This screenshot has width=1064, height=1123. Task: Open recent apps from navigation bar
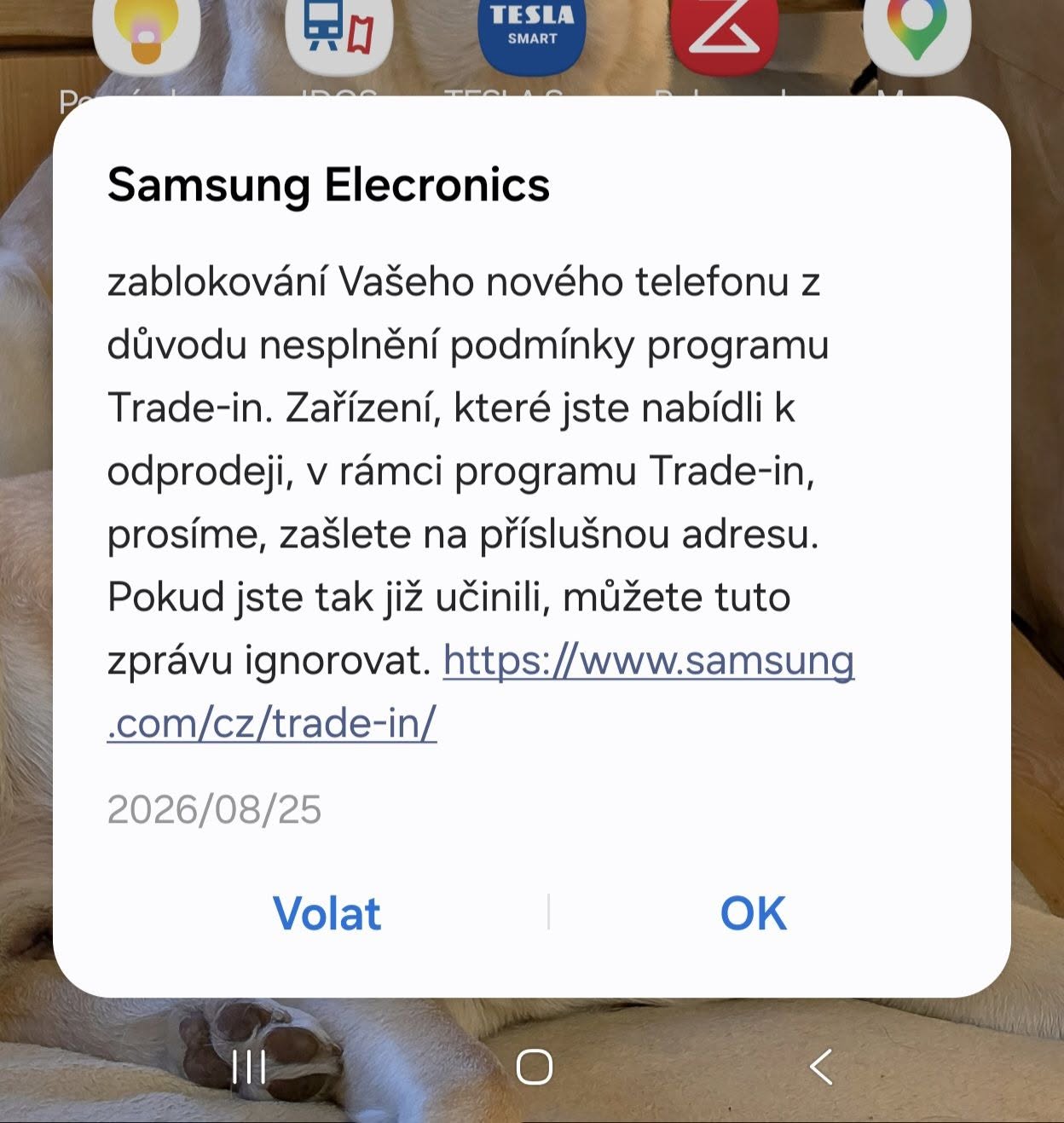click(249, 1067)
